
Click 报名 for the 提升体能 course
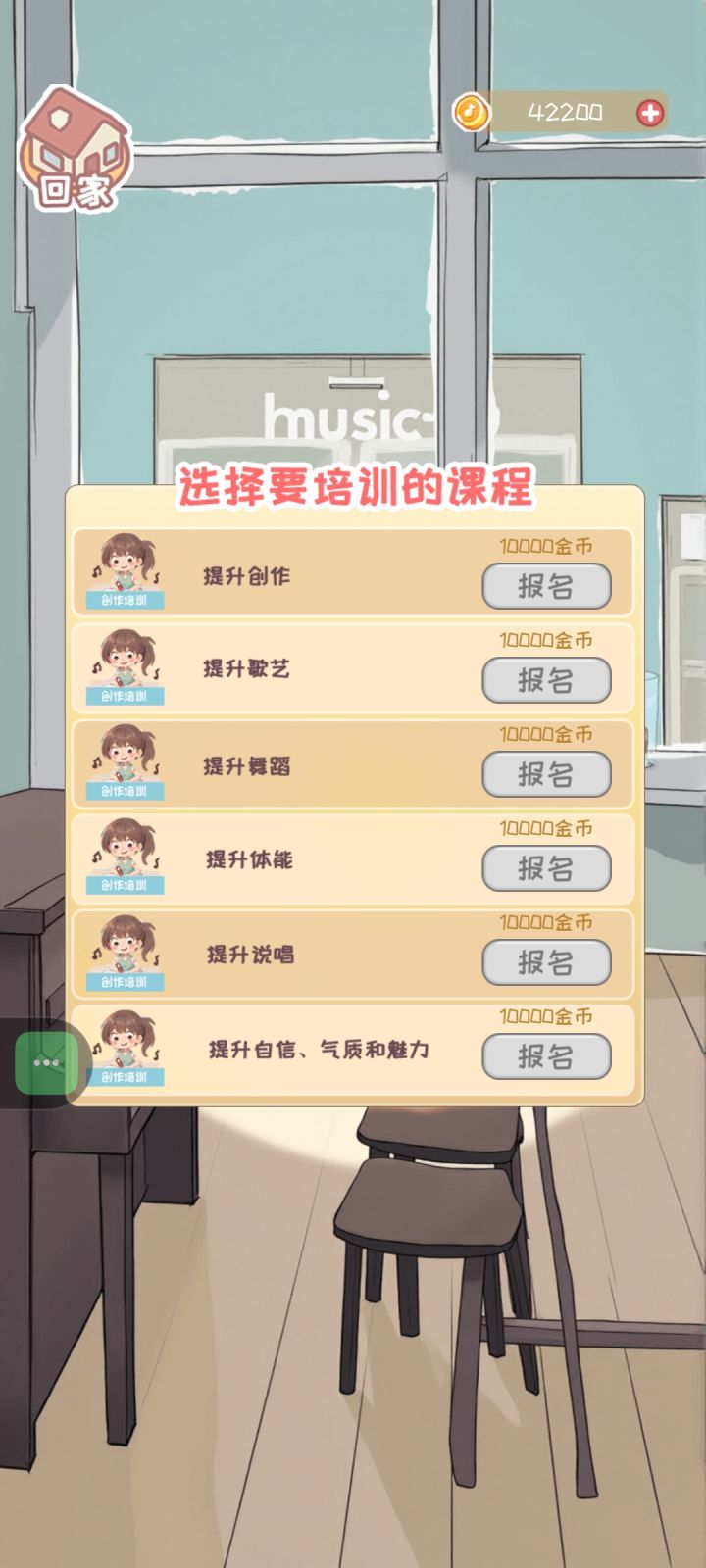pos(547,867)
